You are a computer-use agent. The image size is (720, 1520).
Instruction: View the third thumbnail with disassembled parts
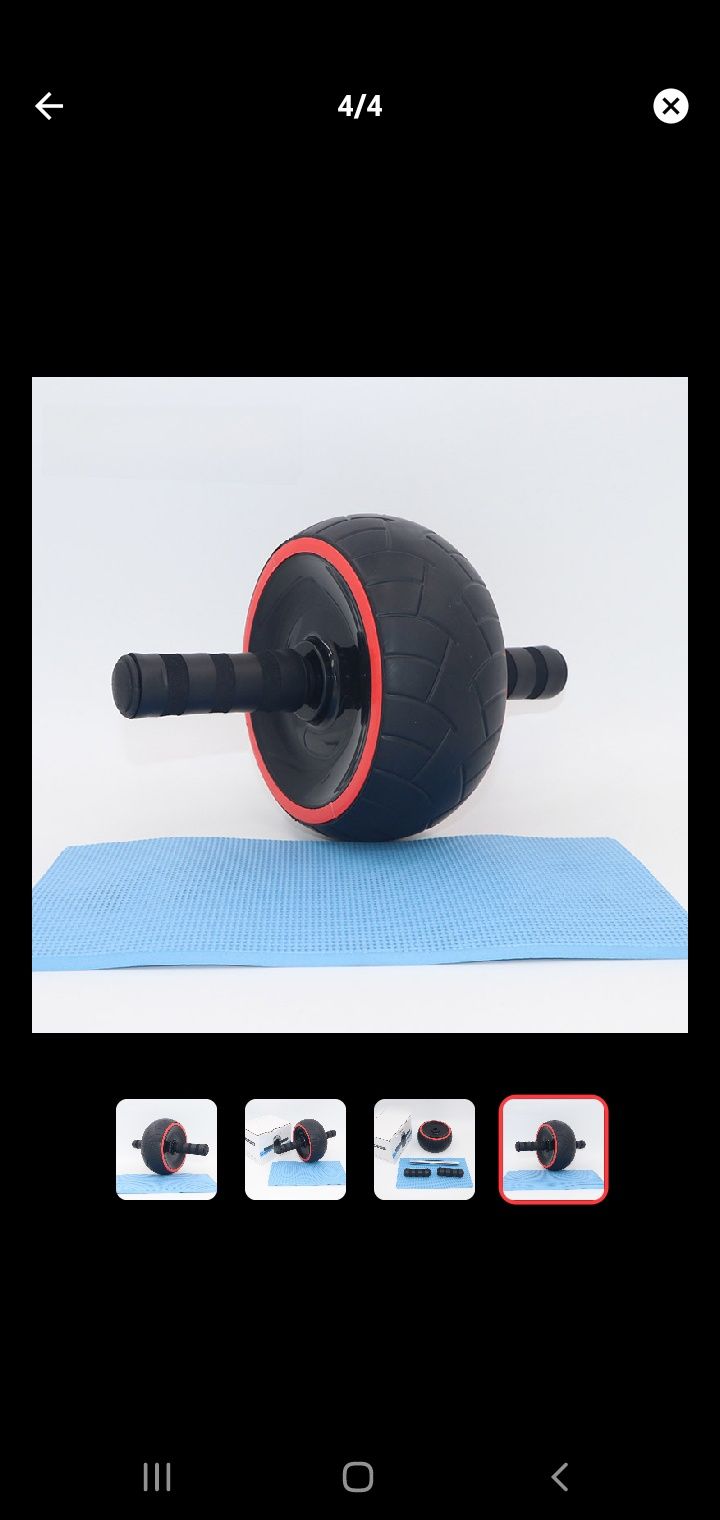coord(424,1149)
